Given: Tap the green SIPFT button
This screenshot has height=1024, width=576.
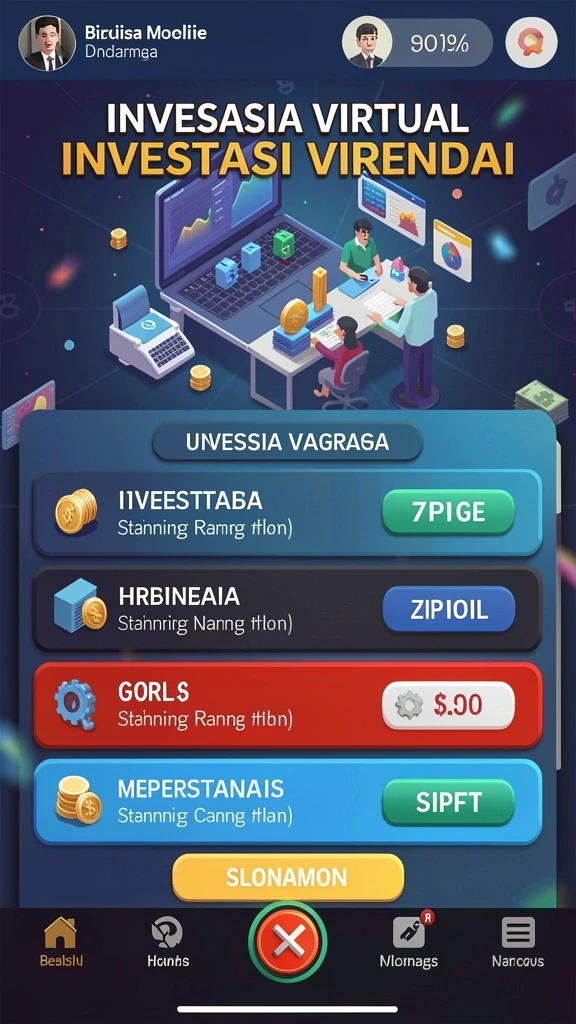Looking at the screenshot, I should tap(448, 802).
